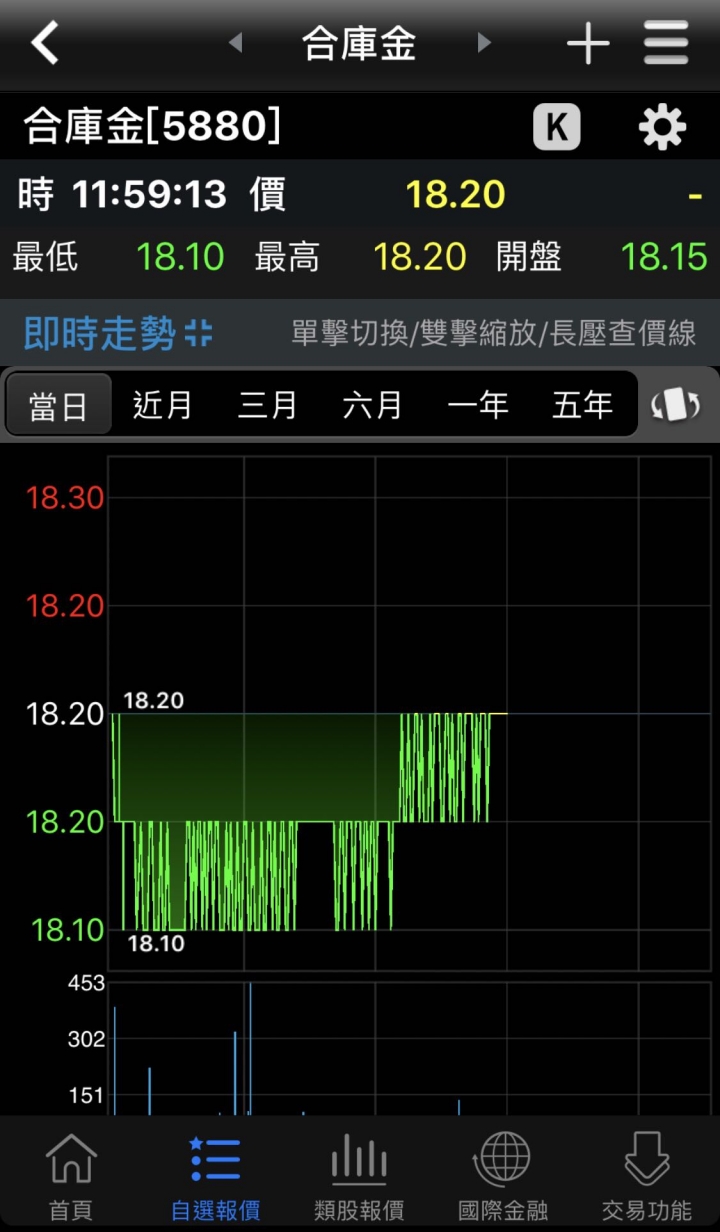Viewport: 720px width, 1232px height.
Task: Open the hamburger menu
Action: (x=666, y=43)
